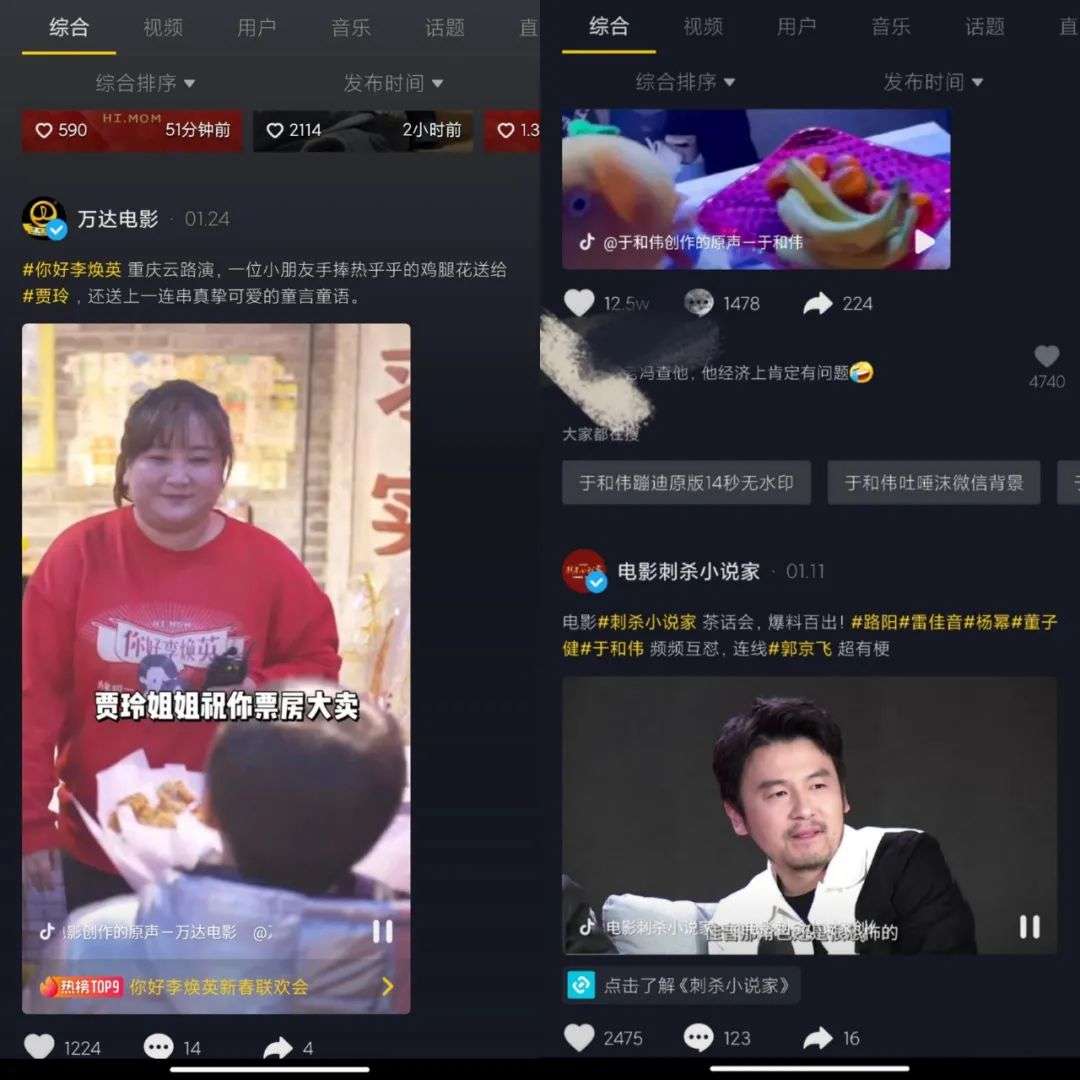Open the #你好李焕英 hashtag
The image size is (1080, 1080).
tap(72, 269)
